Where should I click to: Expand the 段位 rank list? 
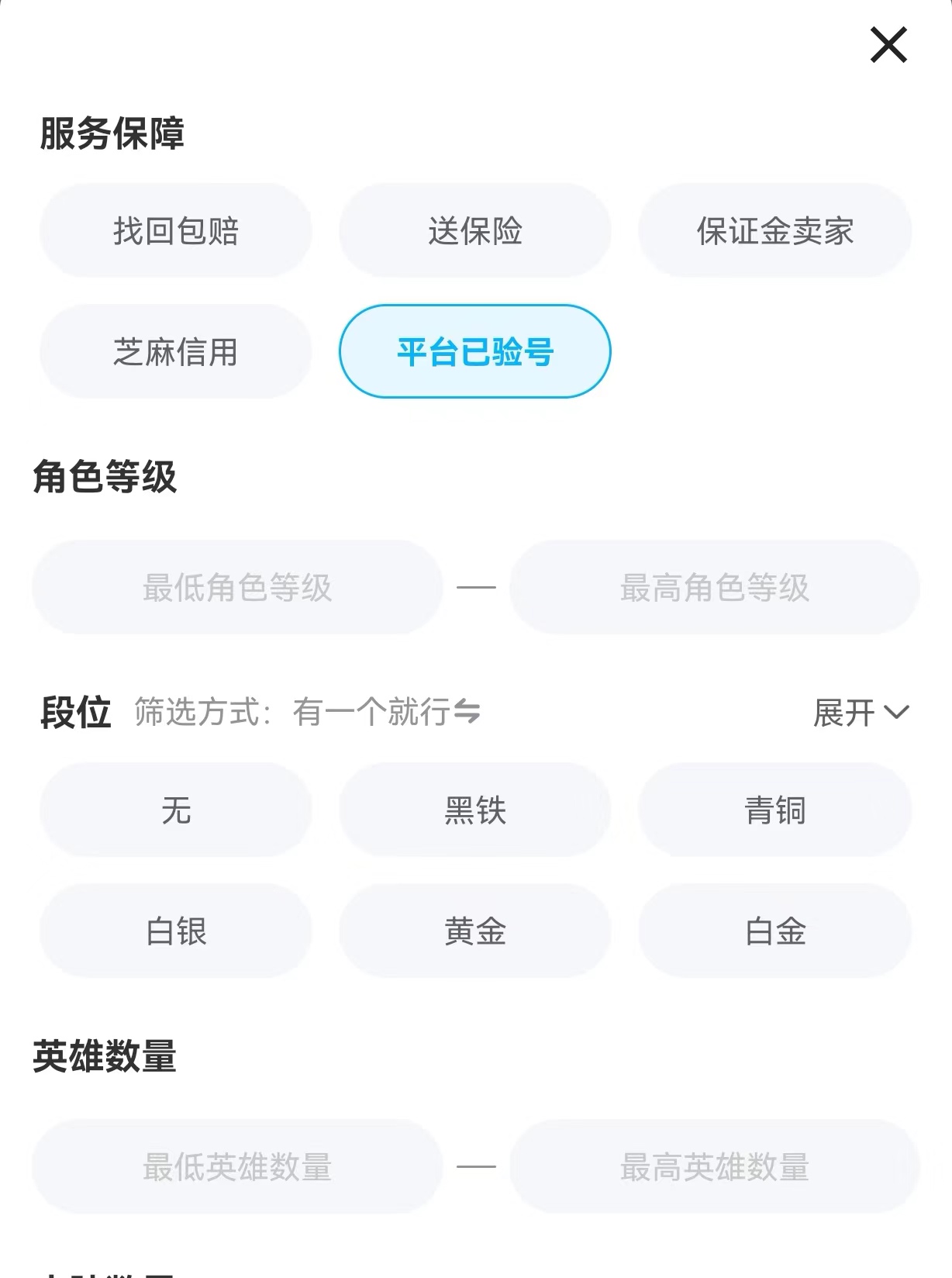[861, 713]
